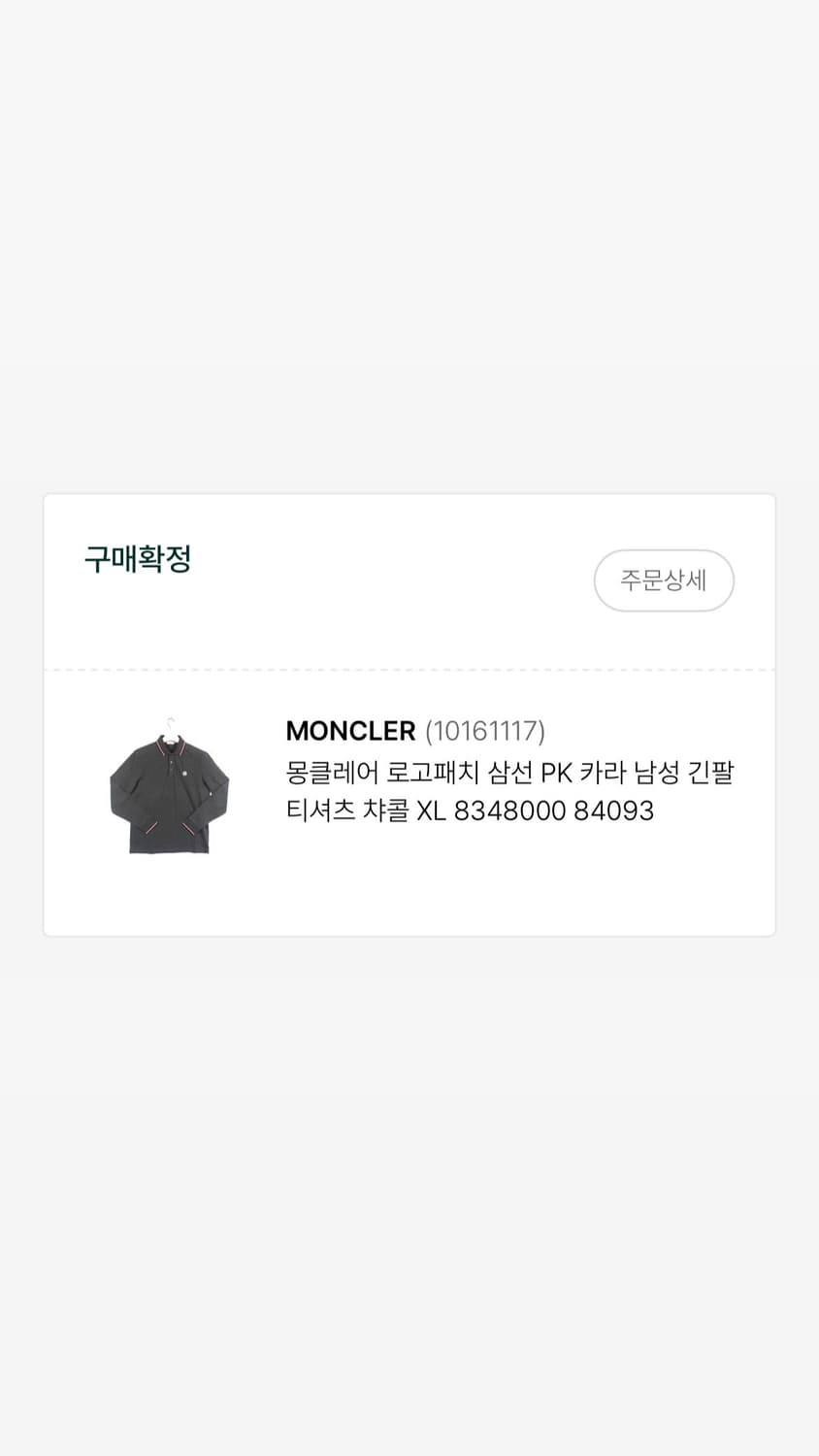This screenshot has width=819, height=1456.
Task: Click the dashed divider under 구매확정
Action: (409, 669)
